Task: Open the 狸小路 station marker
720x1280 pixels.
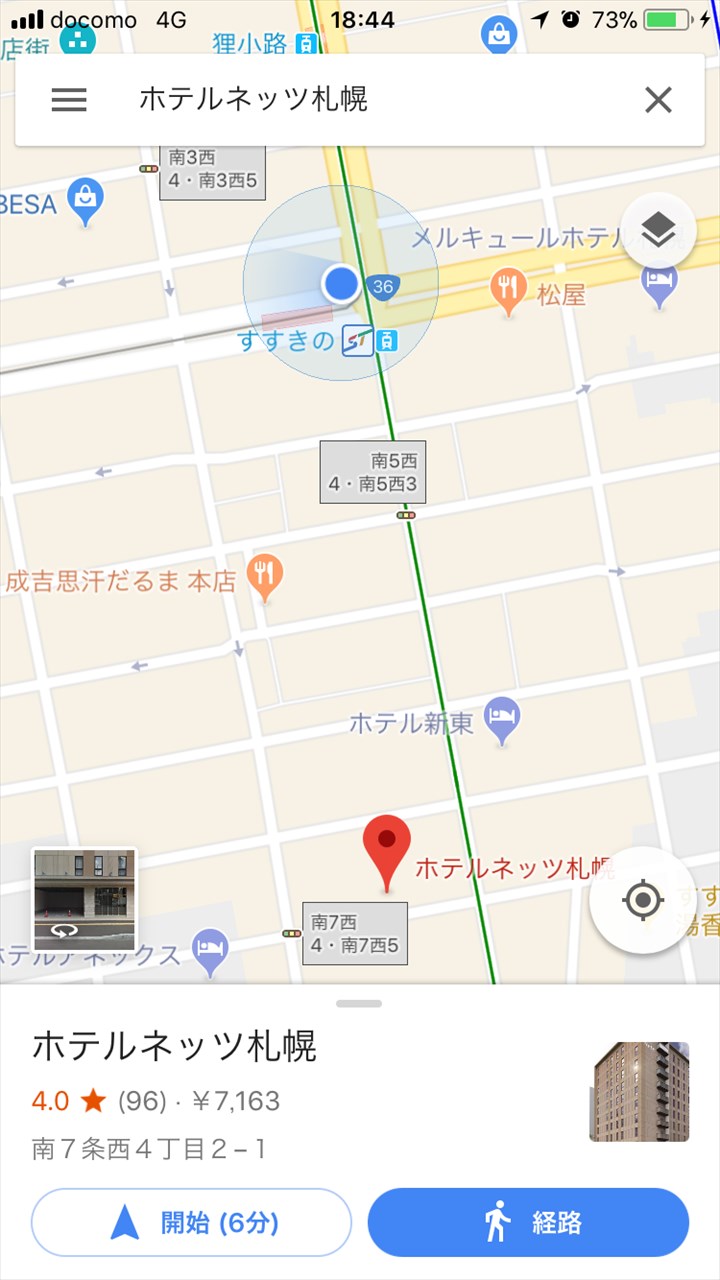Action: coord(308,43)
